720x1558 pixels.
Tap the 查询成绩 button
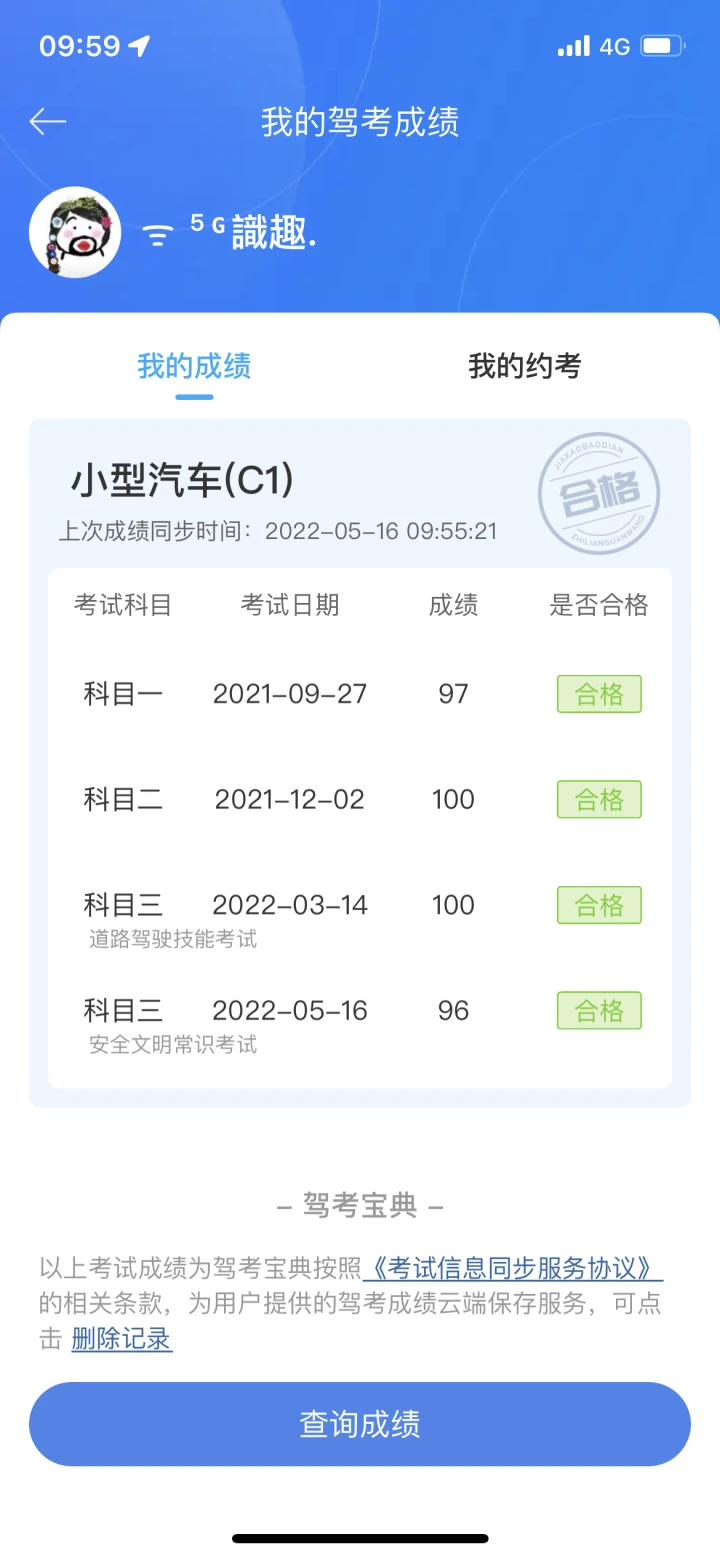coord(360,1424)
